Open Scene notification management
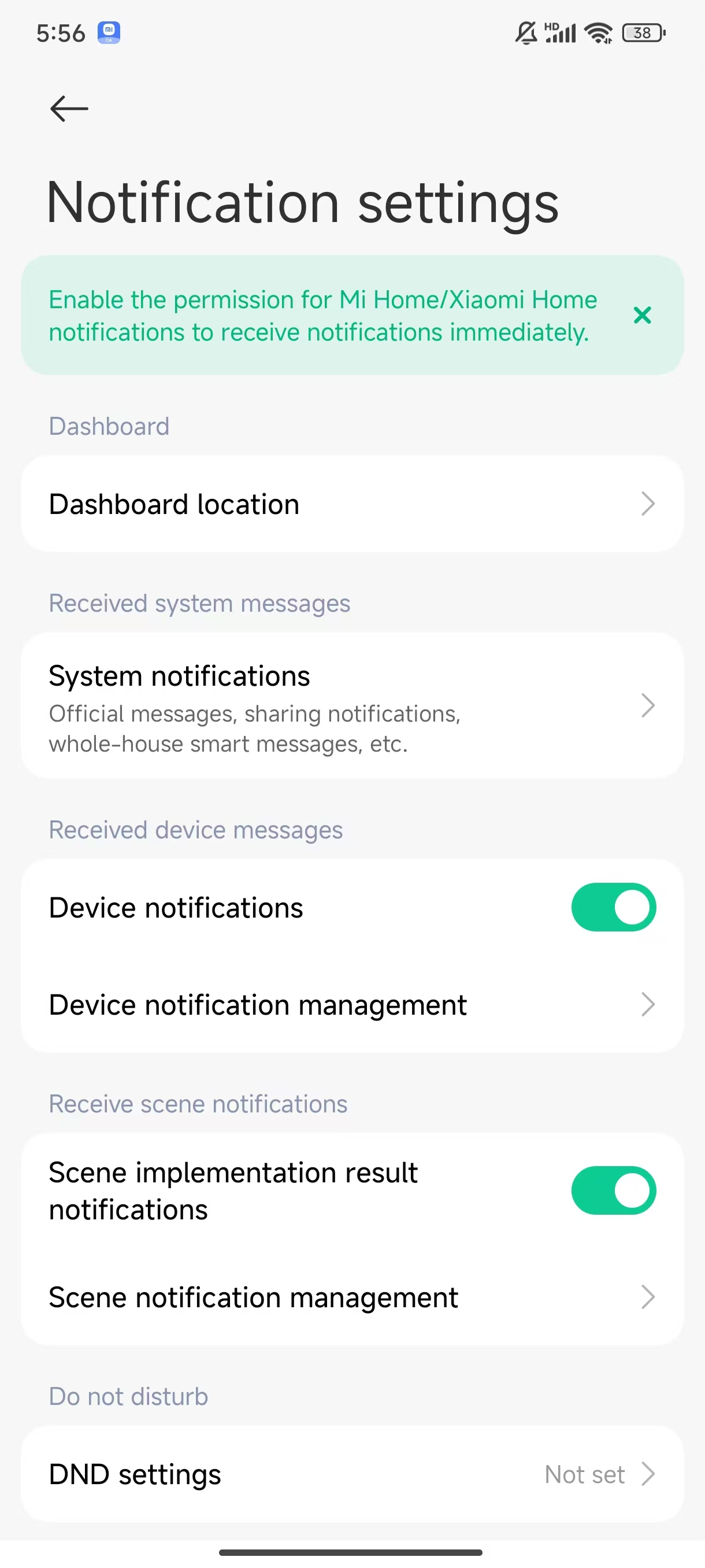 [352, 1297]
